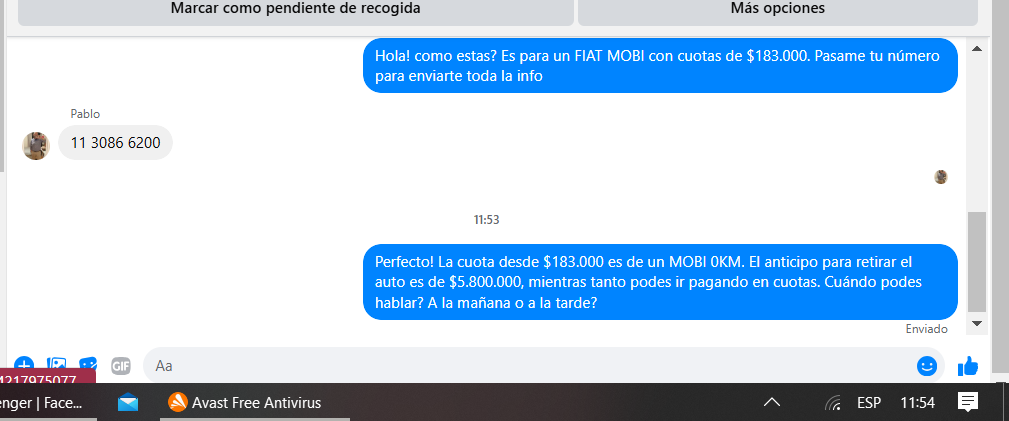Open Avast Free Antivirus in taskbar

tap(245, 402)
